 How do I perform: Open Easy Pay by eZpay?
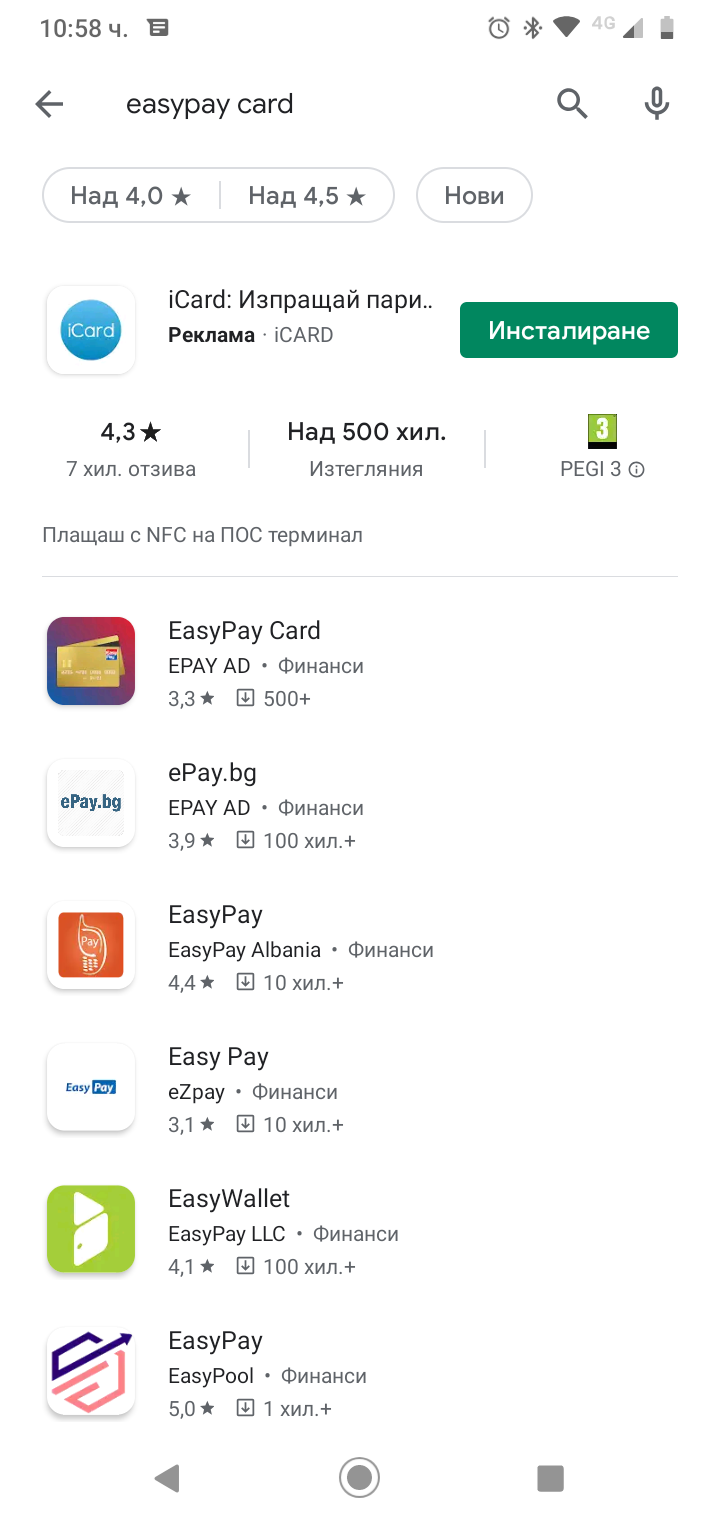click(360, 1088)
